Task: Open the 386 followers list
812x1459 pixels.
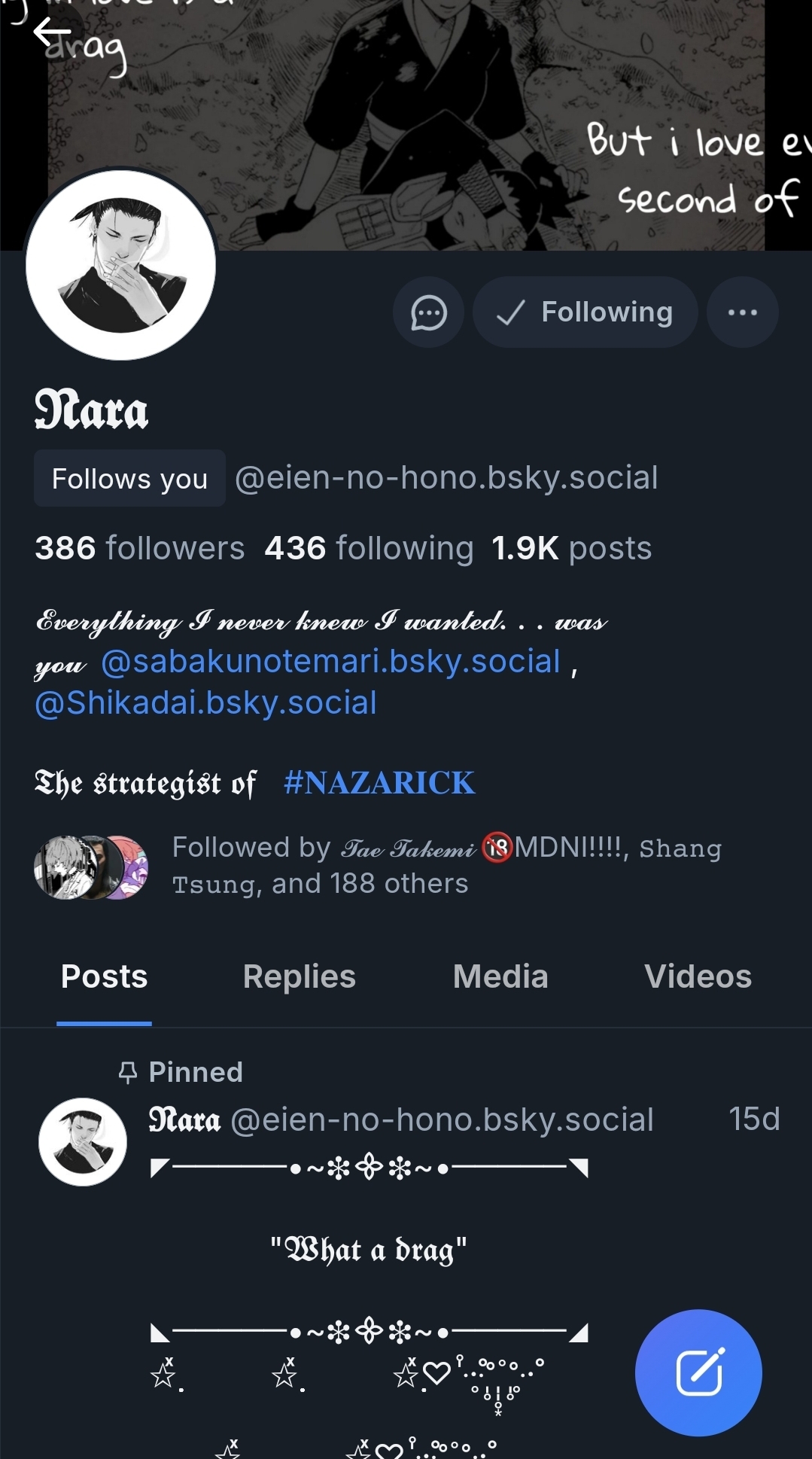Action: click(x=140, y=548)
